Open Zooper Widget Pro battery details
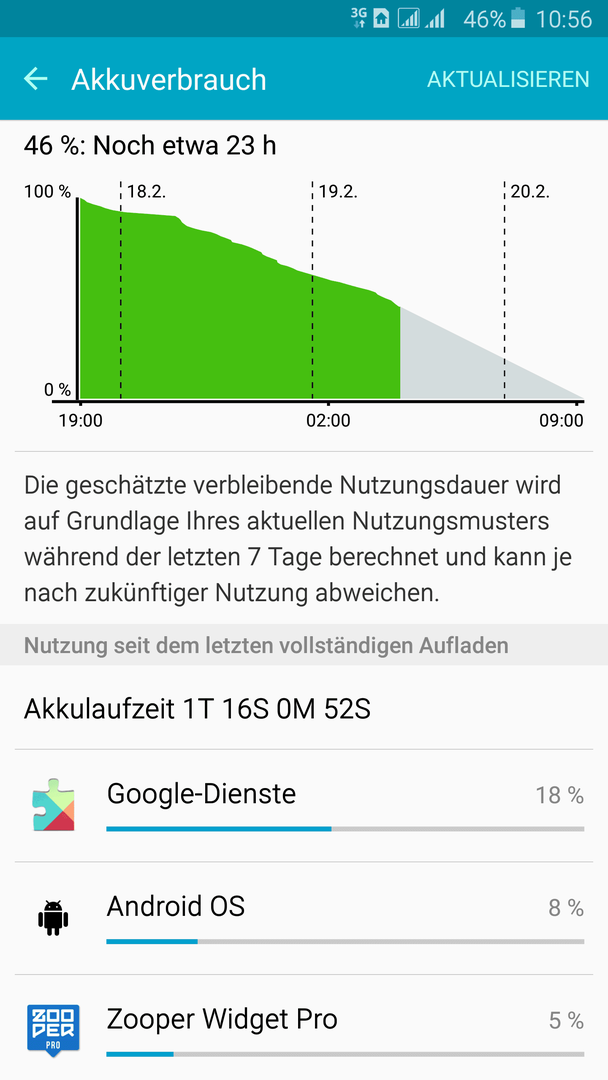 tap(304, 1028)
